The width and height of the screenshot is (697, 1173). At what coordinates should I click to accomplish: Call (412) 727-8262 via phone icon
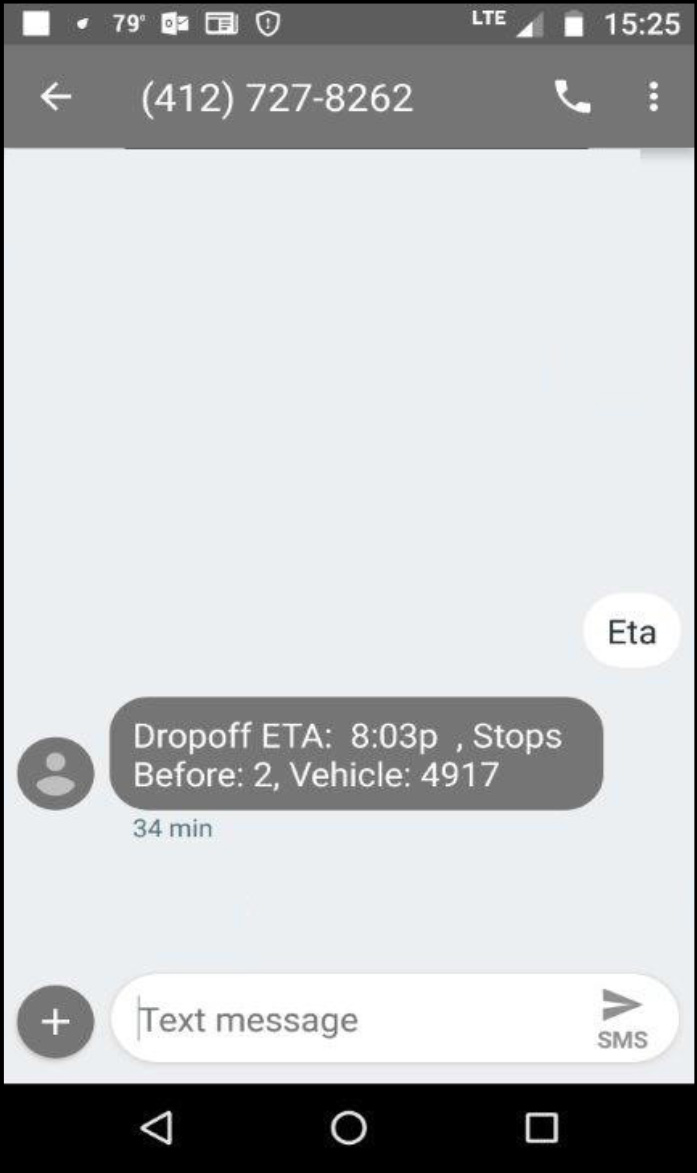572,97
